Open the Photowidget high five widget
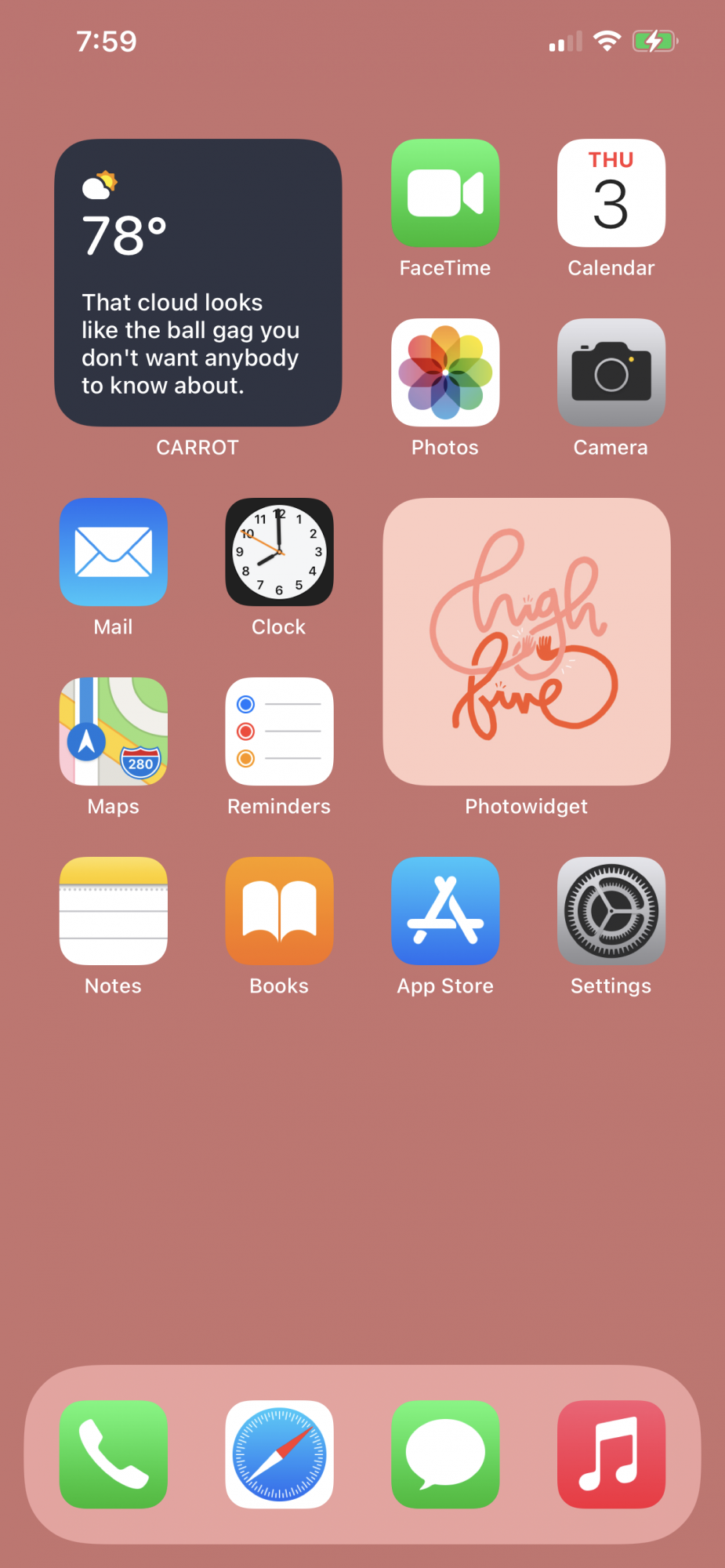The height and width of the screenshot is (1568, 725). point(527,641)
